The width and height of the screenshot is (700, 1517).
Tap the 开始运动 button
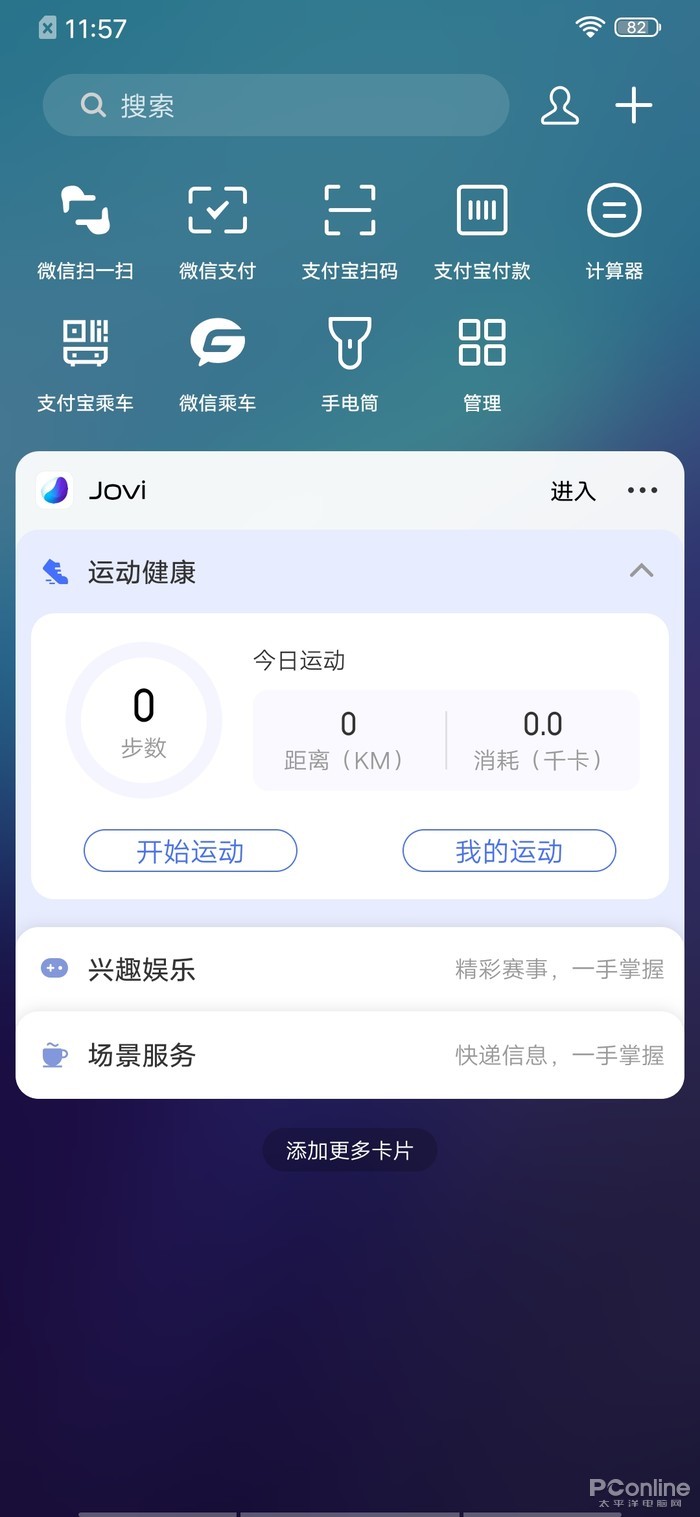[x=190, y=851]
